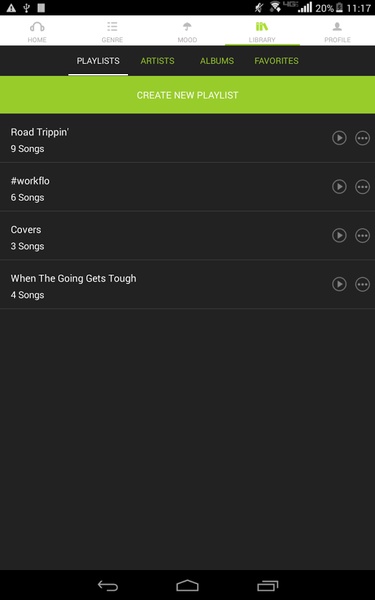375x600 pixels.
Task: Switch to the Genre tab
Action: [x=112, y=31]
